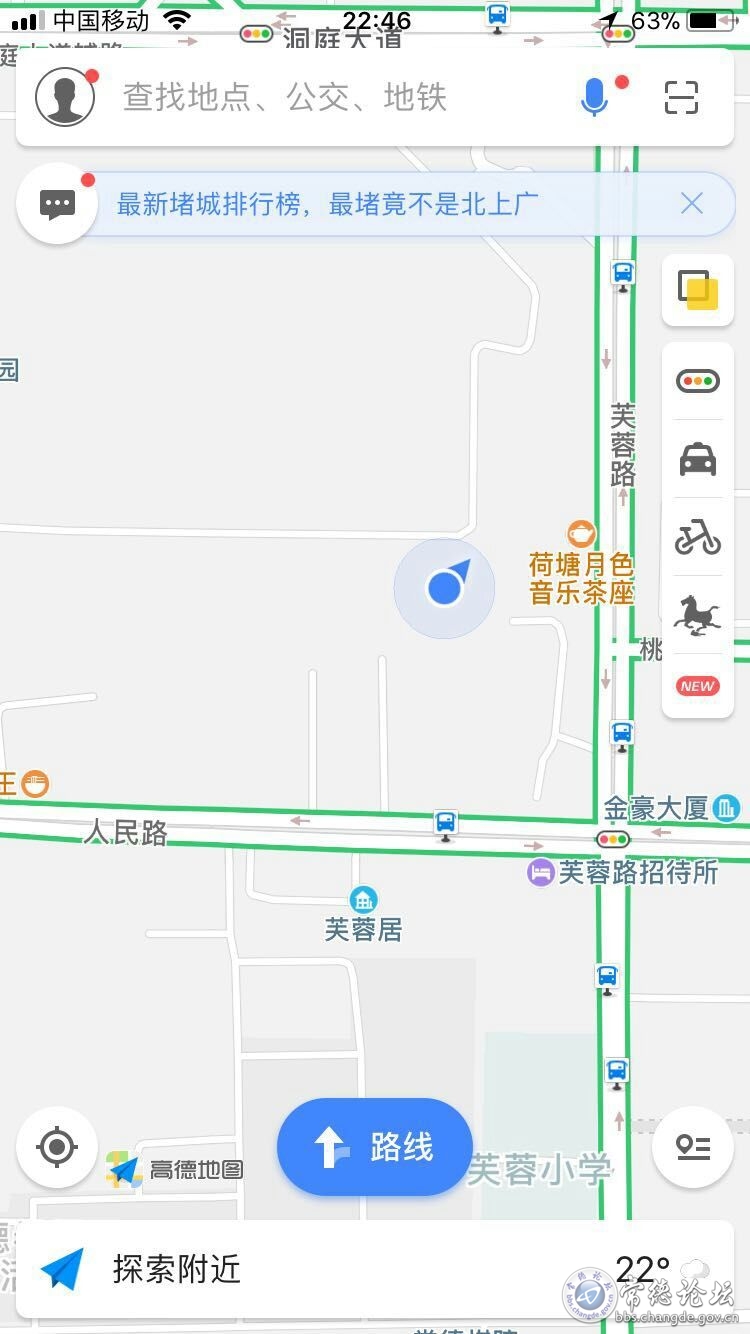Viewport: 750px width, 1334px height.
Task: Open the messages bubble icon
Action: (57, 204)
